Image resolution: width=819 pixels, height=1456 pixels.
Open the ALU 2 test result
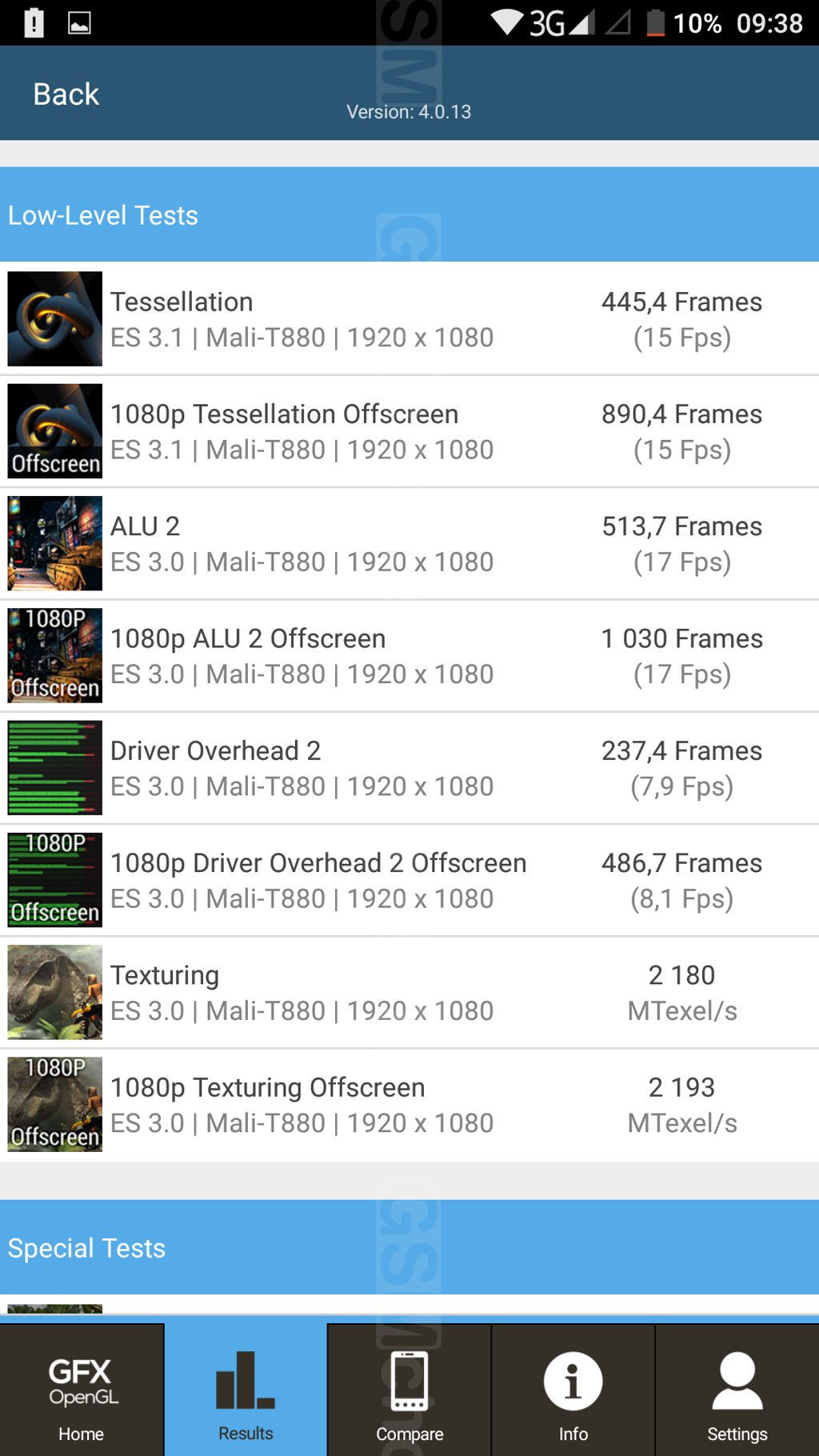pyautogui.click(x=409, y=543)
